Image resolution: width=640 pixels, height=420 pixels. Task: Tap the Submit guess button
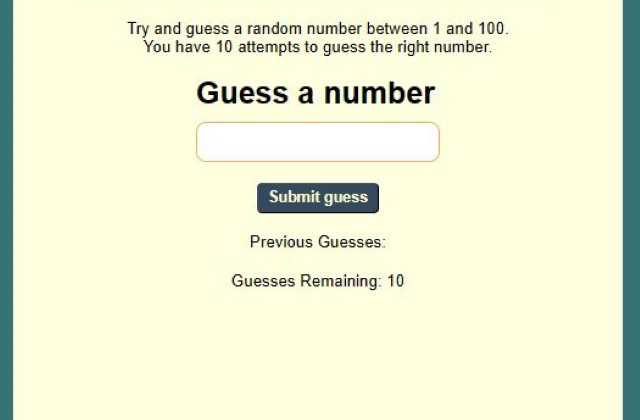click(318, 197)
